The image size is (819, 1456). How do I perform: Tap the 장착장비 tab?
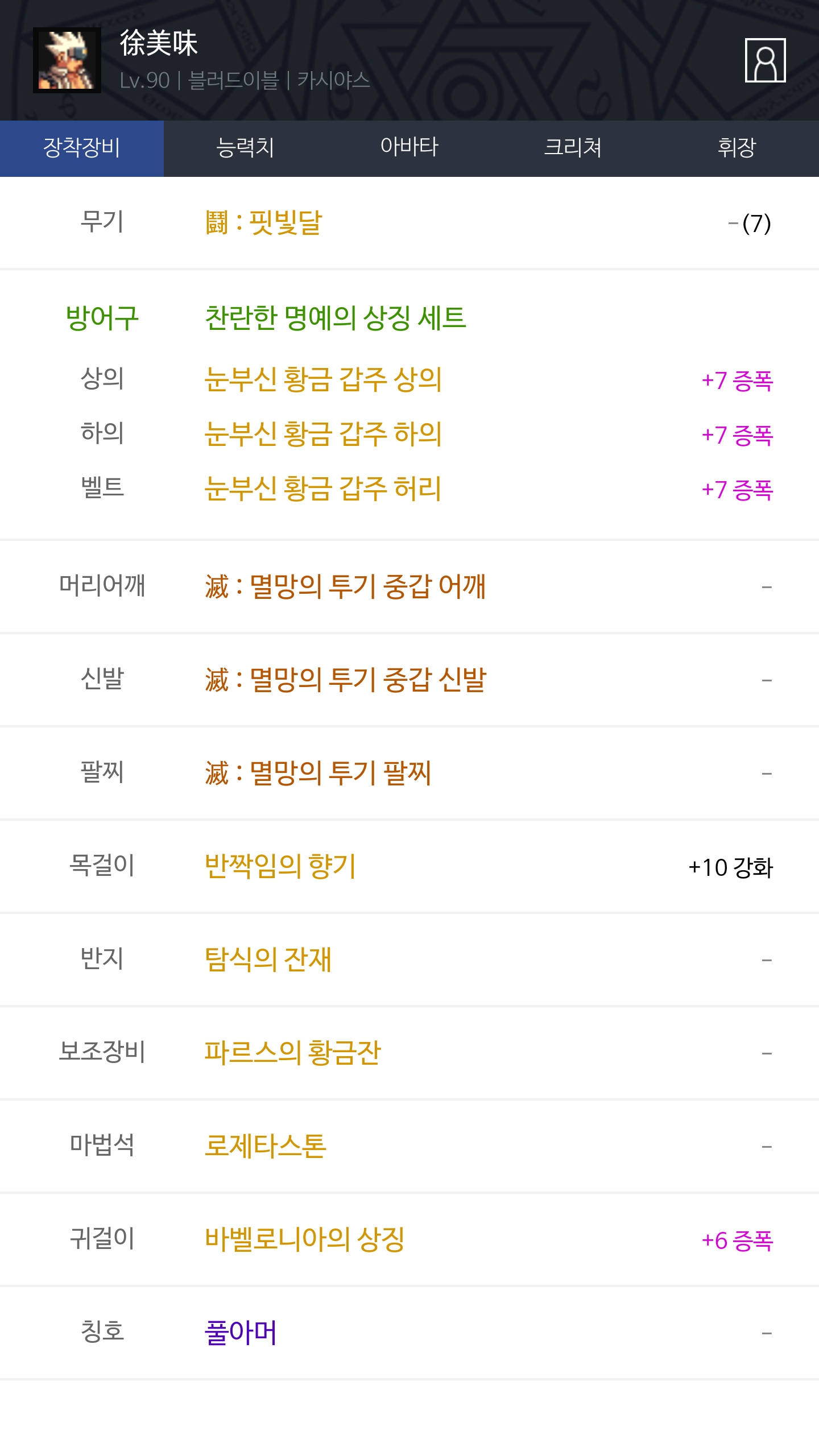tap(82, 148)
